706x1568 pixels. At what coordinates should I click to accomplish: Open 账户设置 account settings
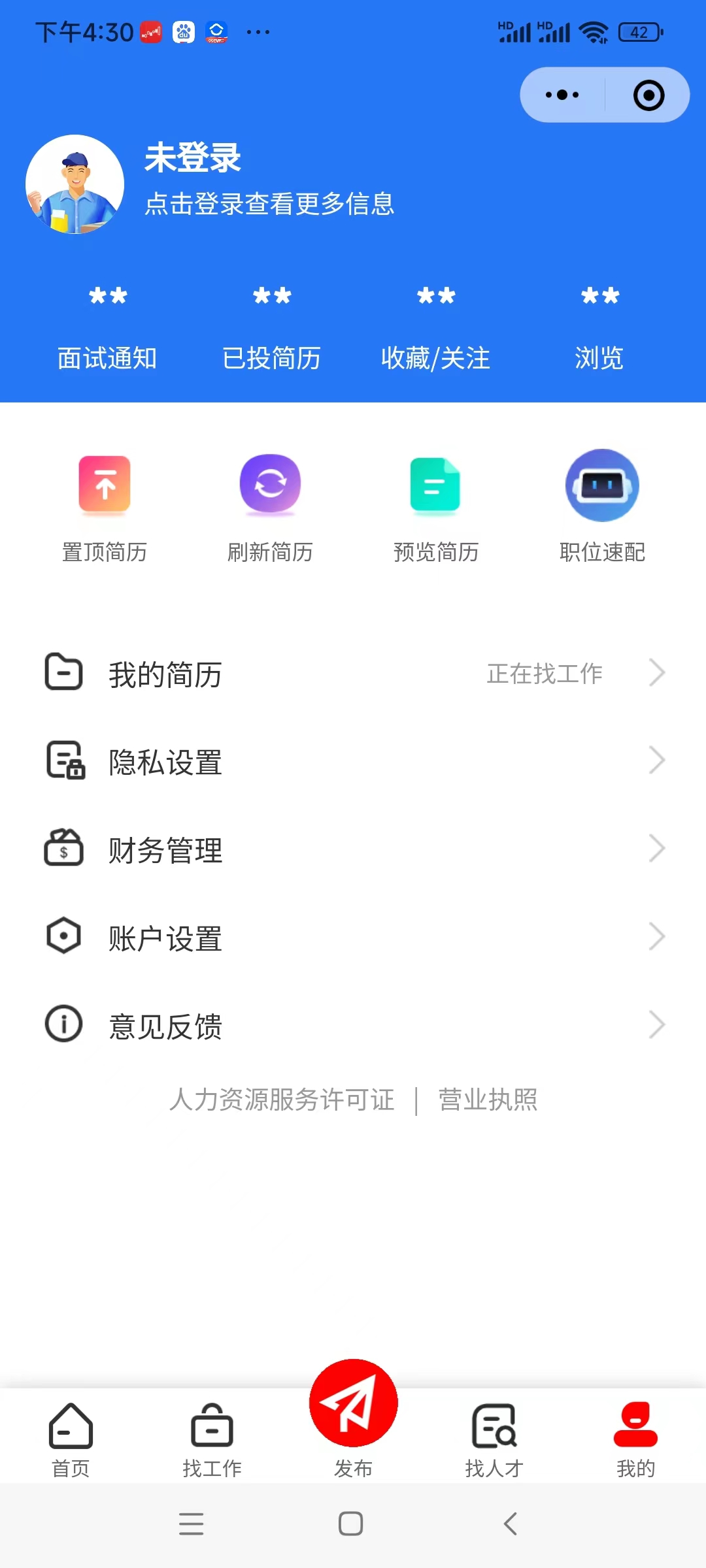pyautogui.click(x=353, y=938)
